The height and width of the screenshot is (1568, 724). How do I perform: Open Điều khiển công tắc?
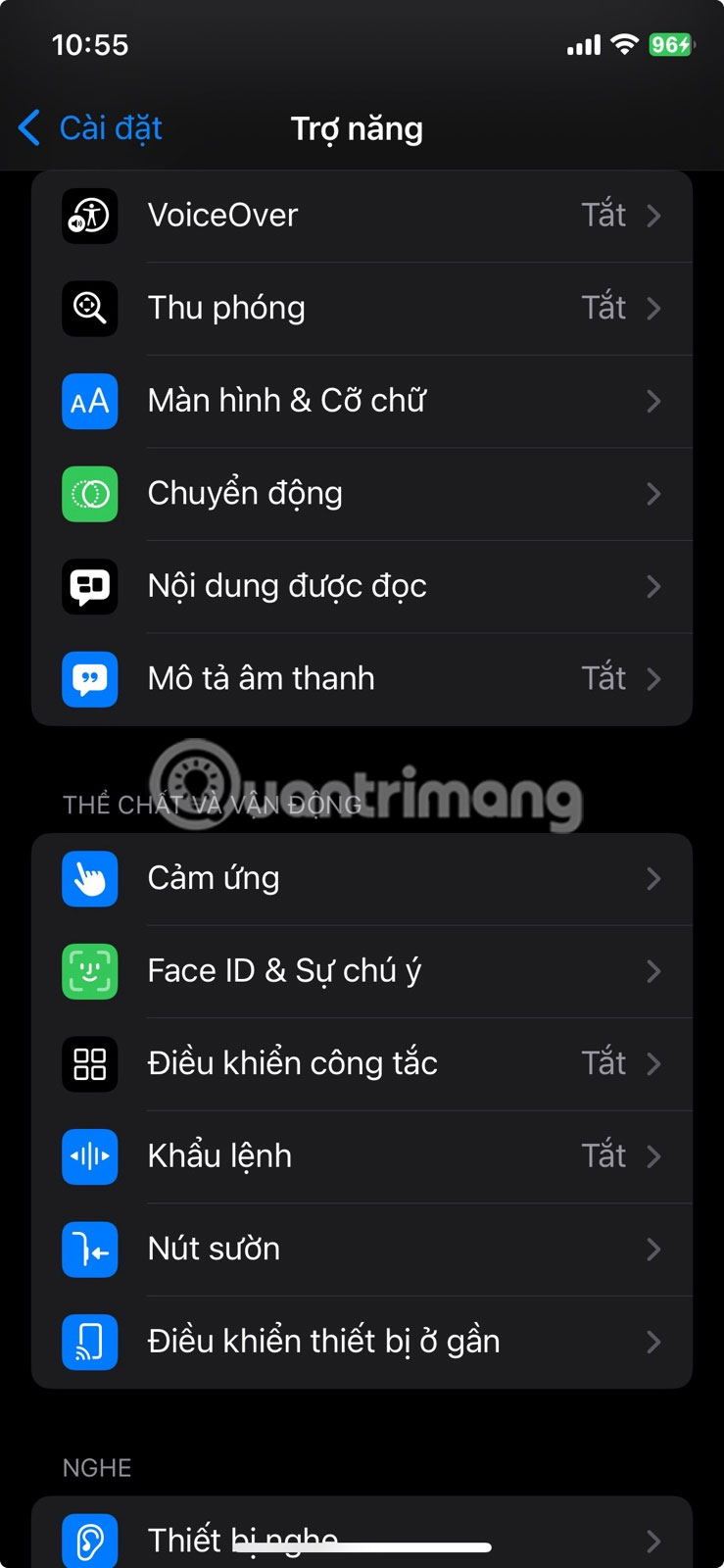[x=362, y=1063]
